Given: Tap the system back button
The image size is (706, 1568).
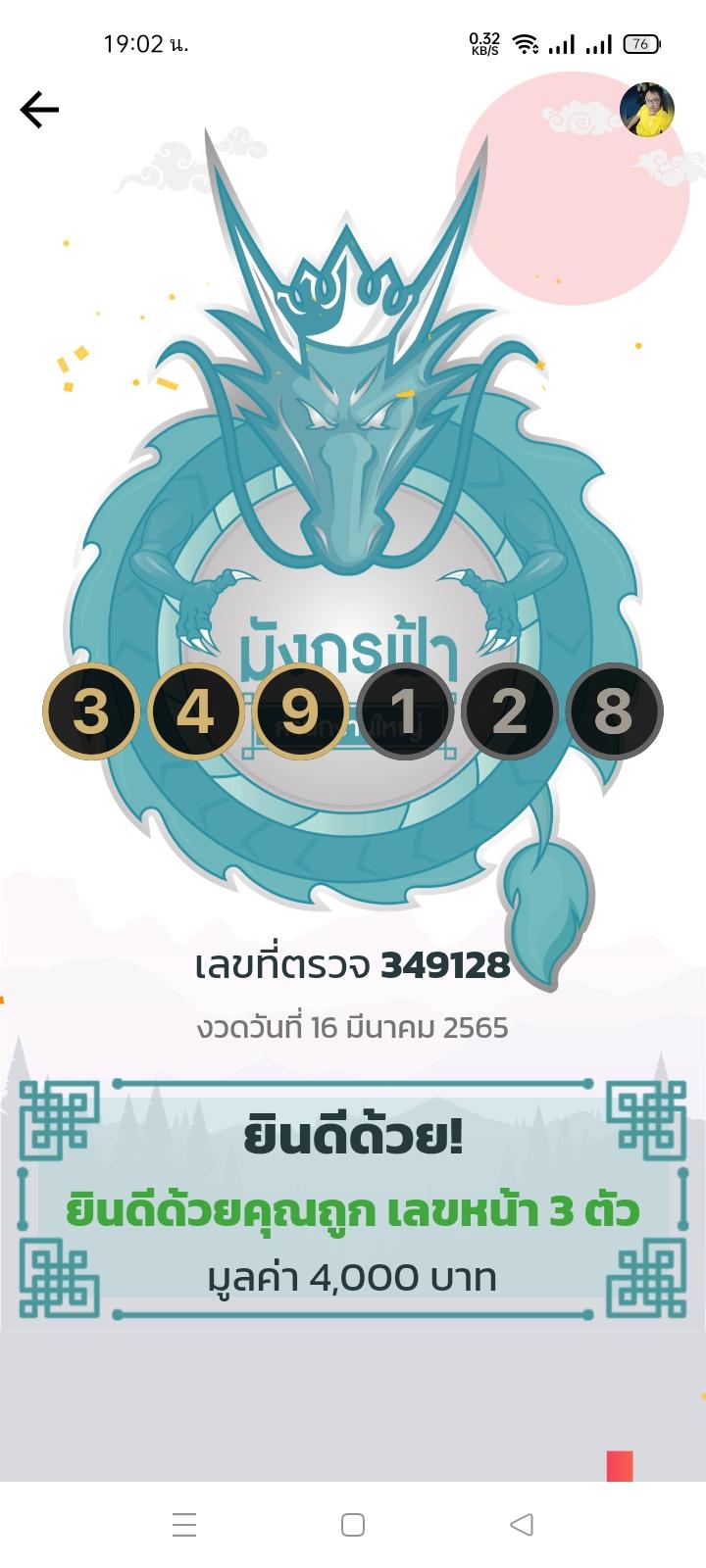Looking at the screenshot, I should pos(522,1524).
